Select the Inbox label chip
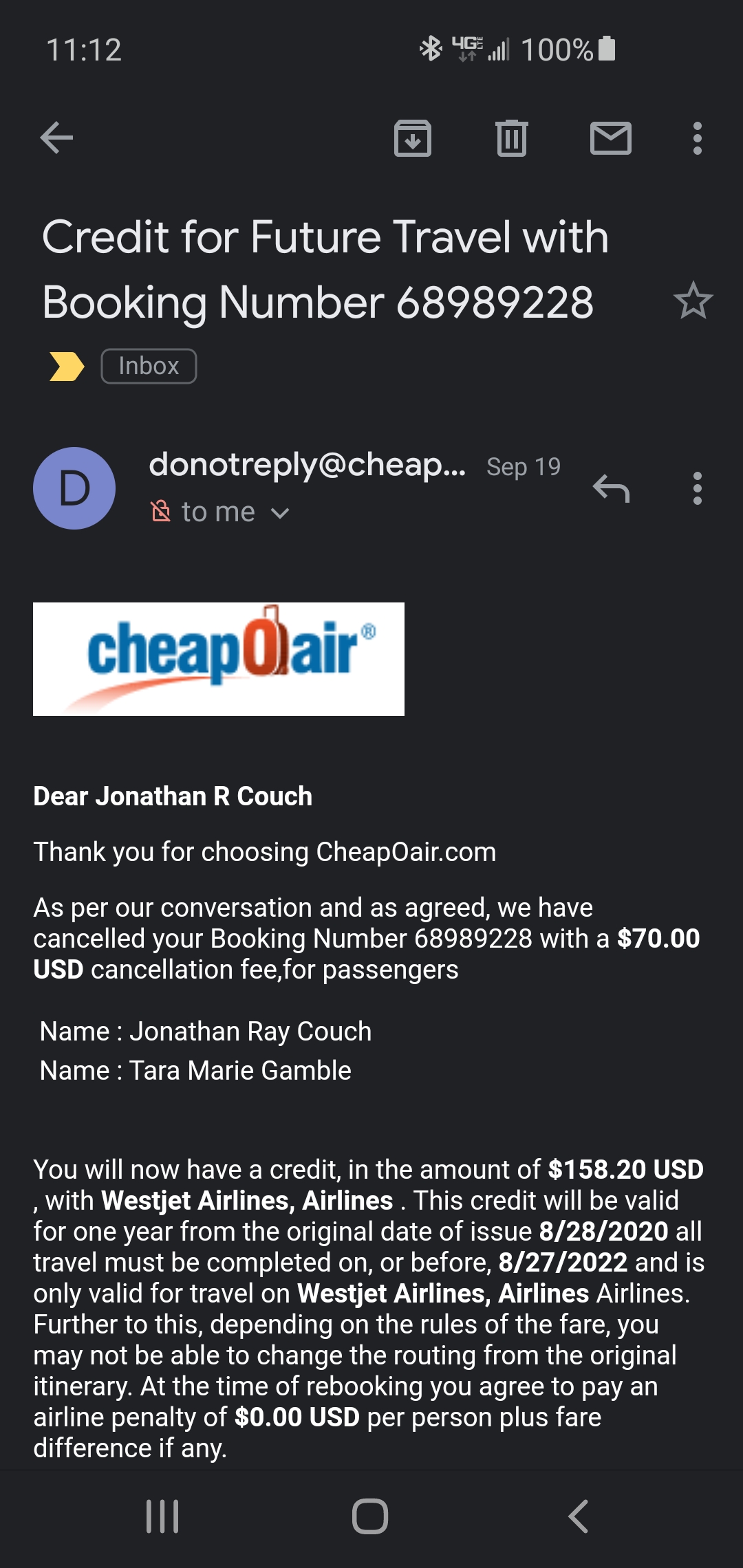The width and height of the screenshot is (743, 1568). click(148, 365)
